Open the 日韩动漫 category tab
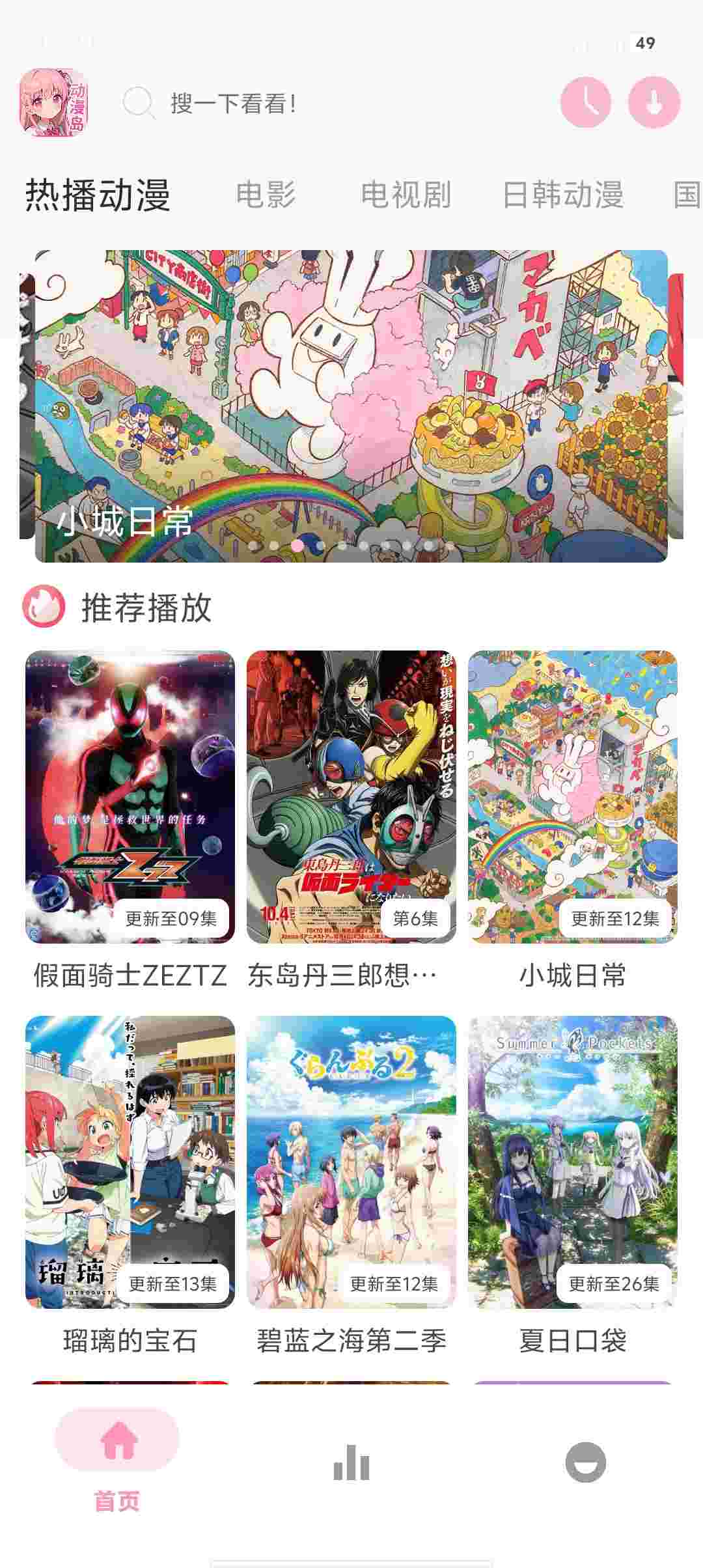This screenshot has width=703, height=1568. [x=564, y=195]
